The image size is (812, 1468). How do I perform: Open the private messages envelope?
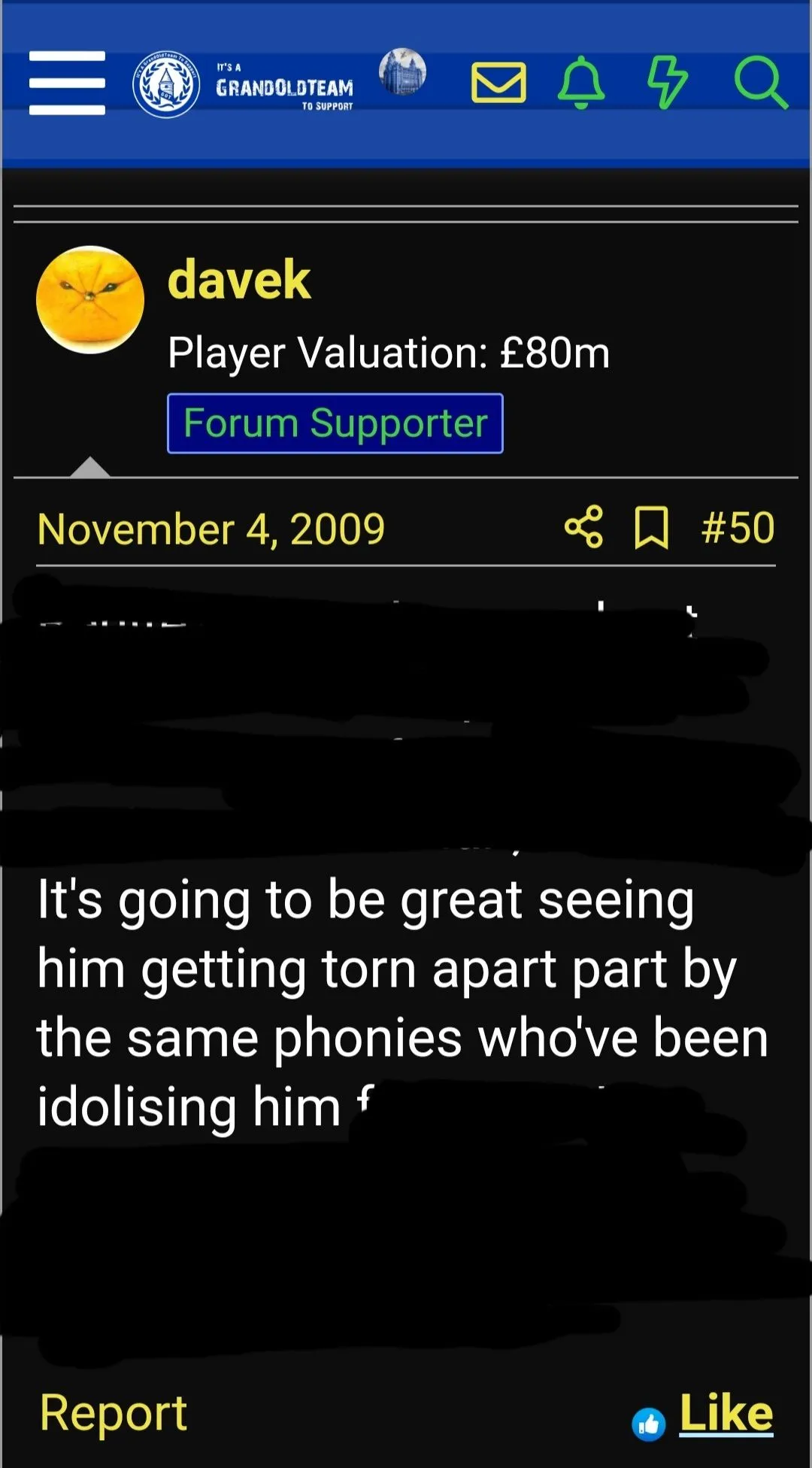pyautogui.click(x=498, y=83)
